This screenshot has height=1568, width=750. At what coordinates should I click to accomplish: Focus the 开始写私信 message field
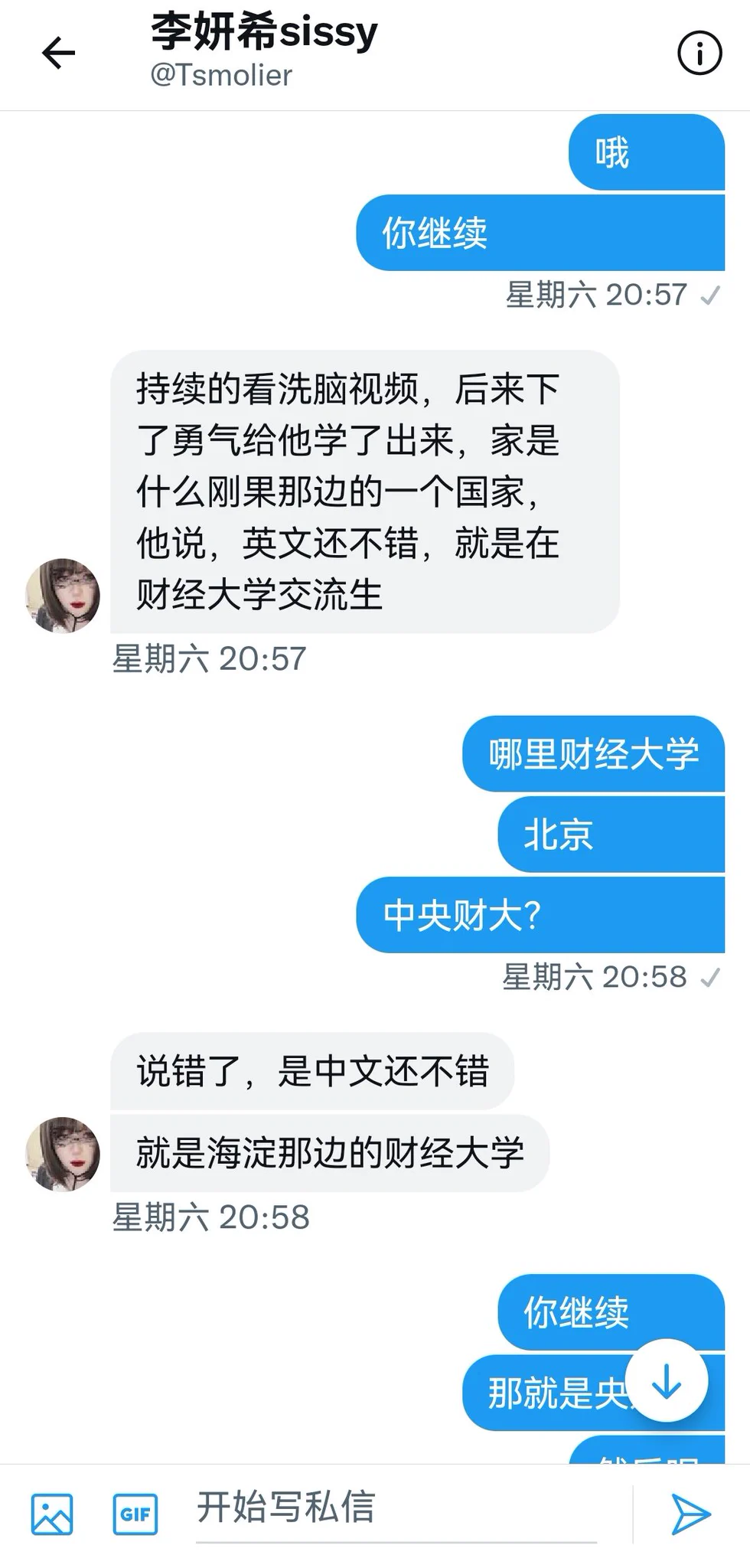click(396, 1508)
